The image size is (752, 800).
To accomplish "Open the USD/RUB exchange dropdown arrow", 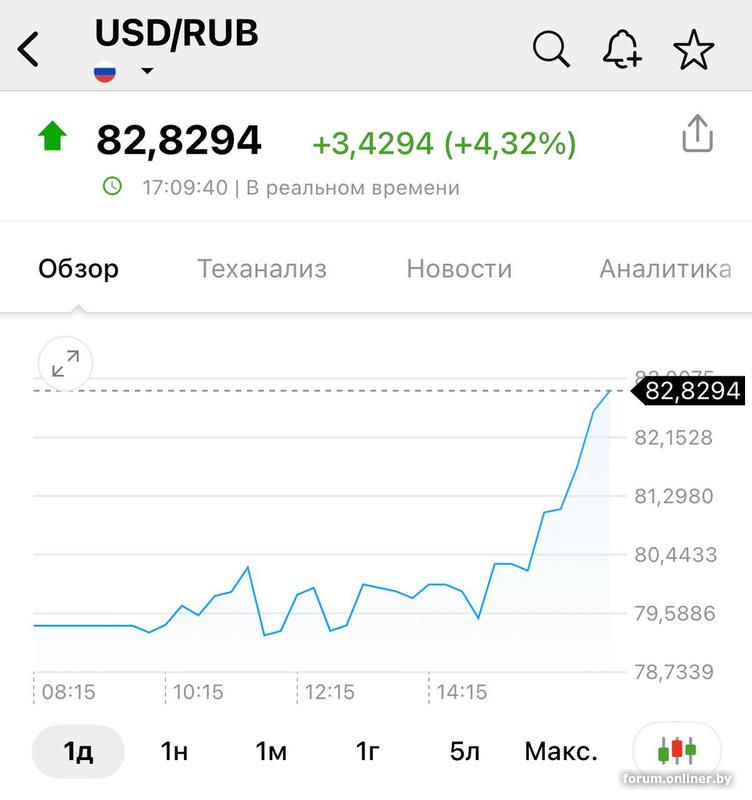I will (147, 71).
